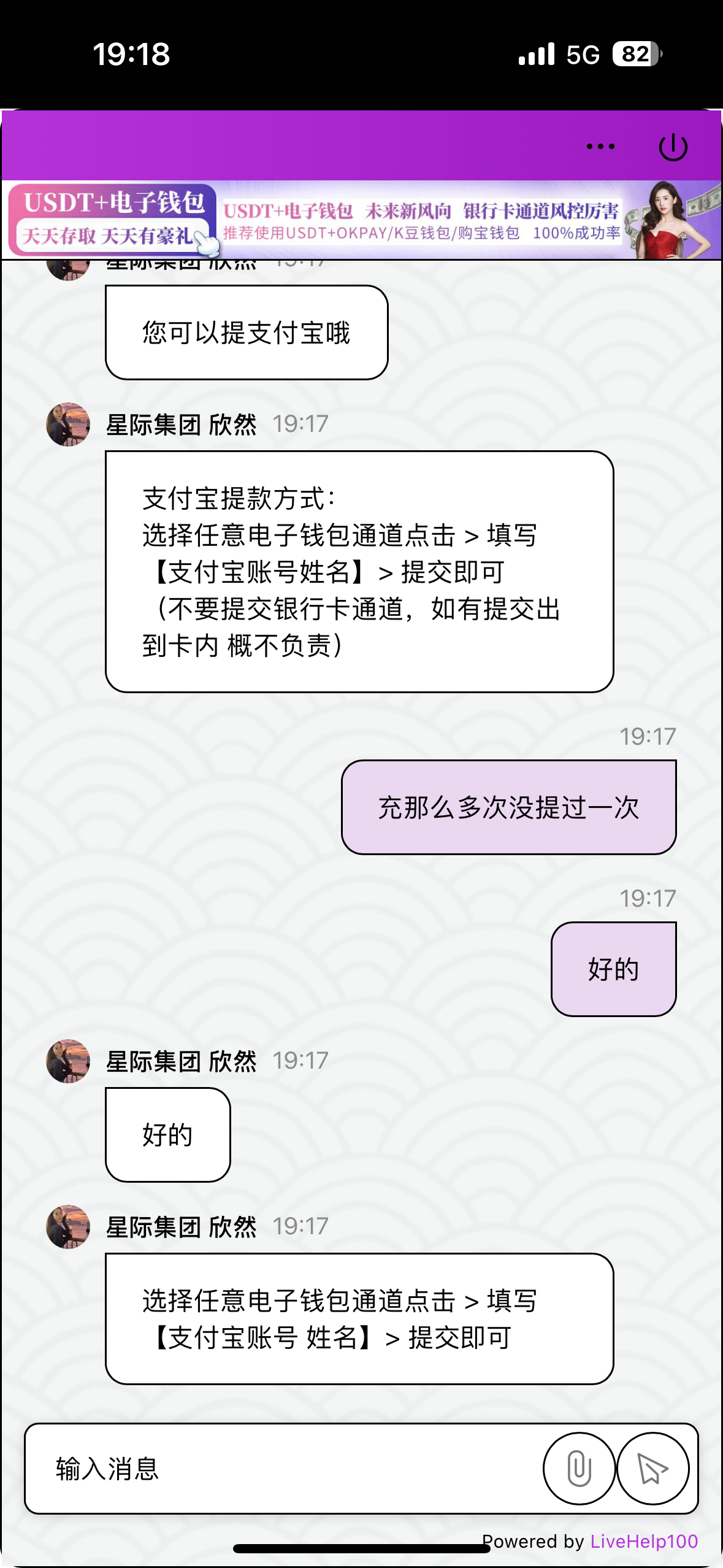This screenshot has height=1568, width=723.
Task: Open the USDT e-wallet promotional banner
Action: pyautogui.click(x=362, y=220)
